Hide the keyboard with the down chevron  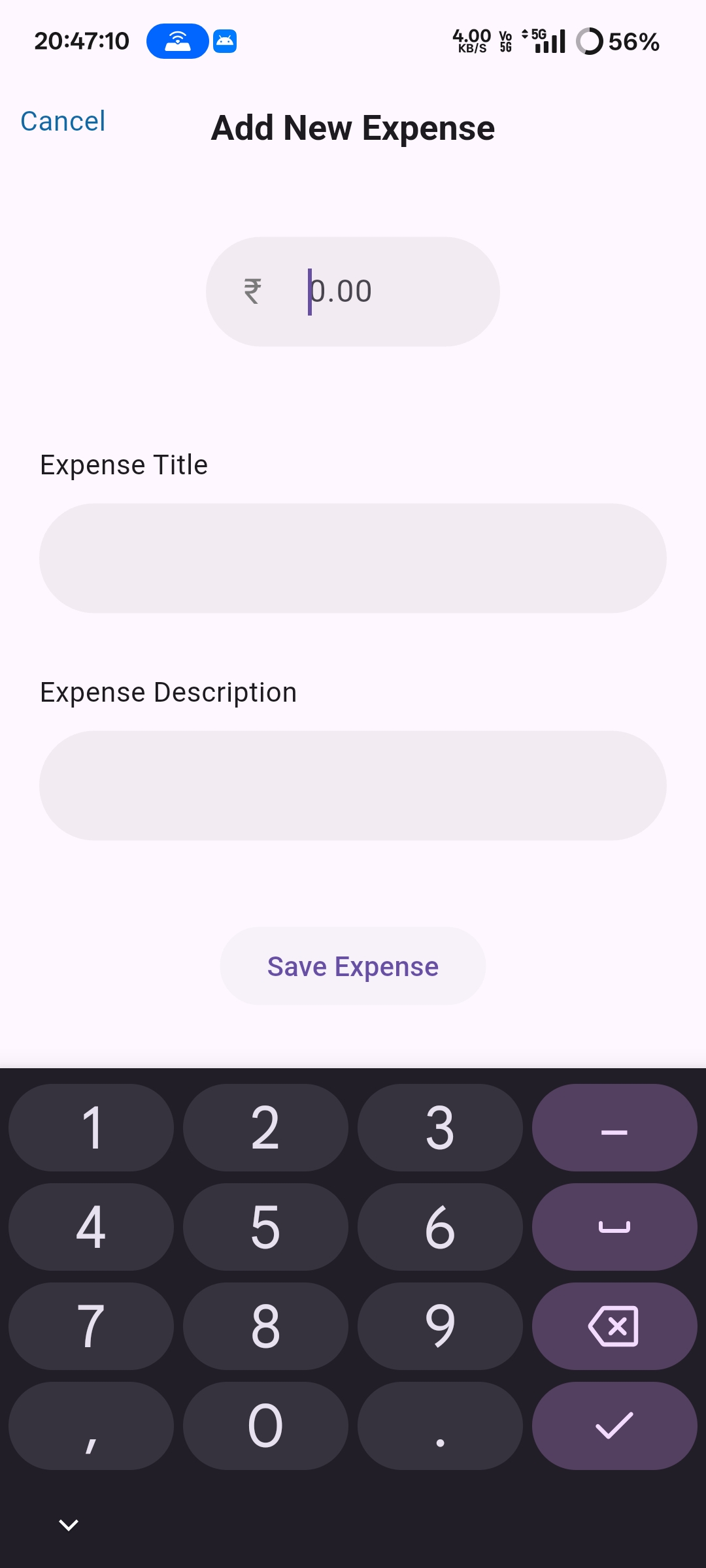tap(69, 1525)
